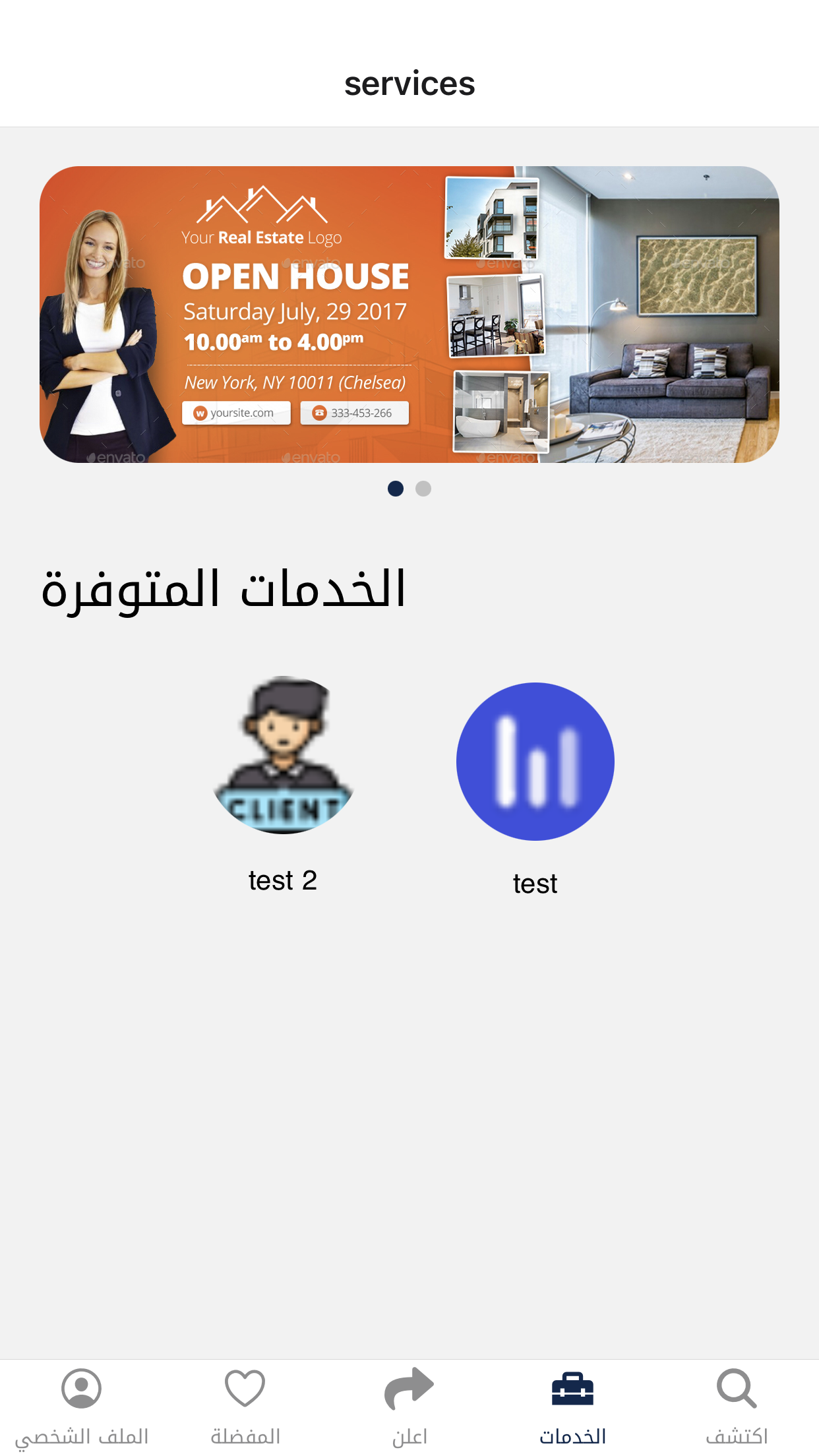Screen dimensions: 819x1456
Task: Go to the المفضلة favorites tab
Action: click(x=245, y=1406)
